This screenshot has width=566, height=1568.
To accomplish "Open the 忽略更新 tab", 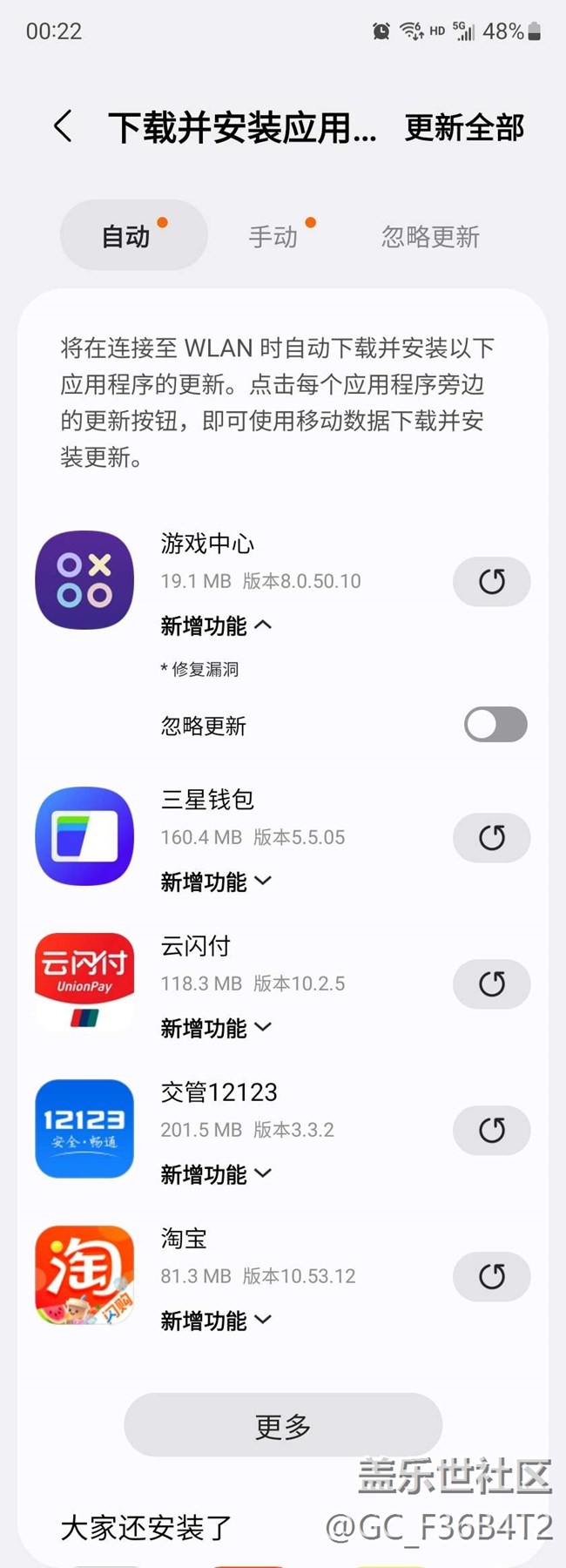I will click(x=430, y=236).
